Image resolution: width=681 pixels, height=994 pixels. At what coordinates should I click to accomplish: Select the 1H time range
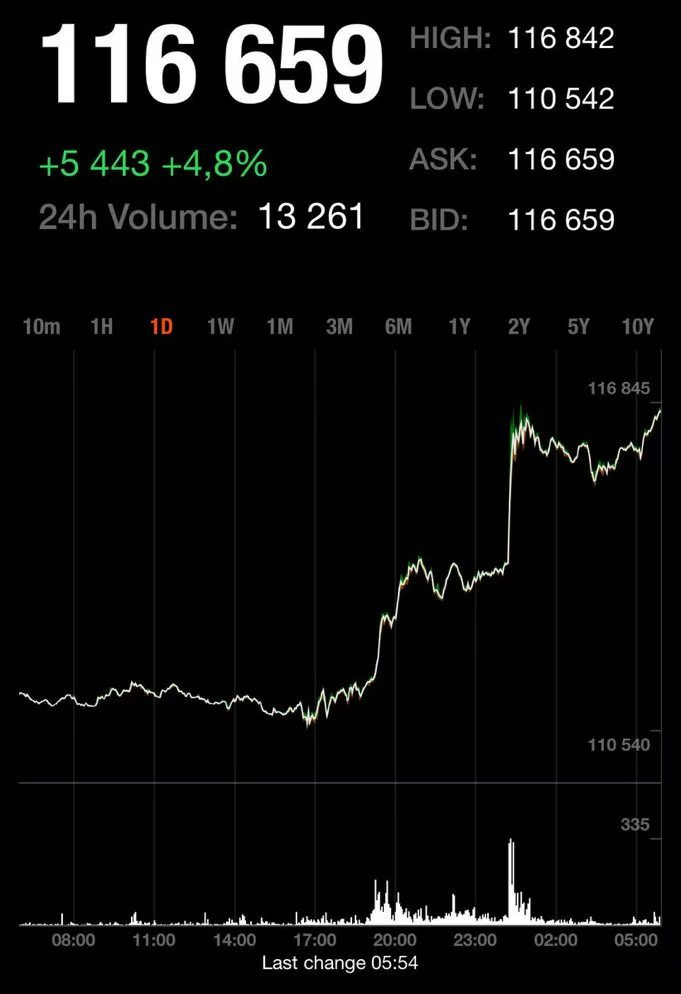click(x=101, y=327)
